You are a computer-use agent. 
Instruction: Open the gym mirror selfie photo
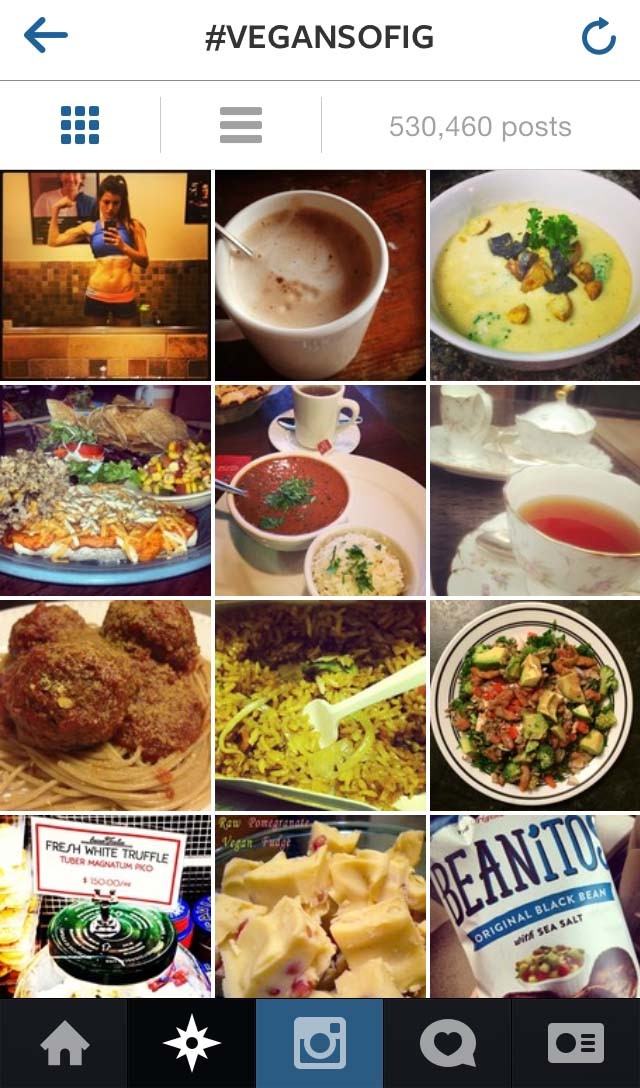[x=106, y=275]
